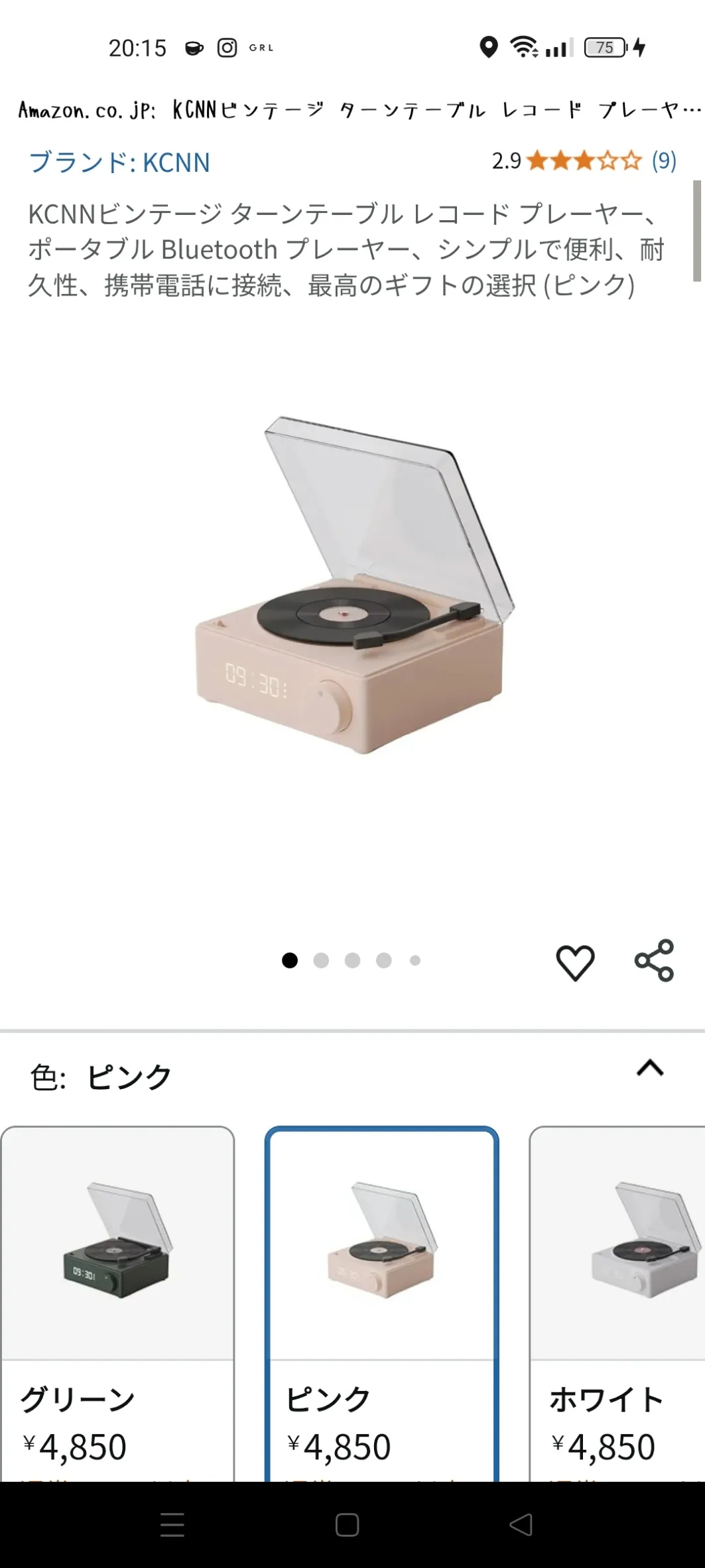Screen dimensions: 705x1568
Task: Select the ピンク color option
Action: tap(381, 1300)
